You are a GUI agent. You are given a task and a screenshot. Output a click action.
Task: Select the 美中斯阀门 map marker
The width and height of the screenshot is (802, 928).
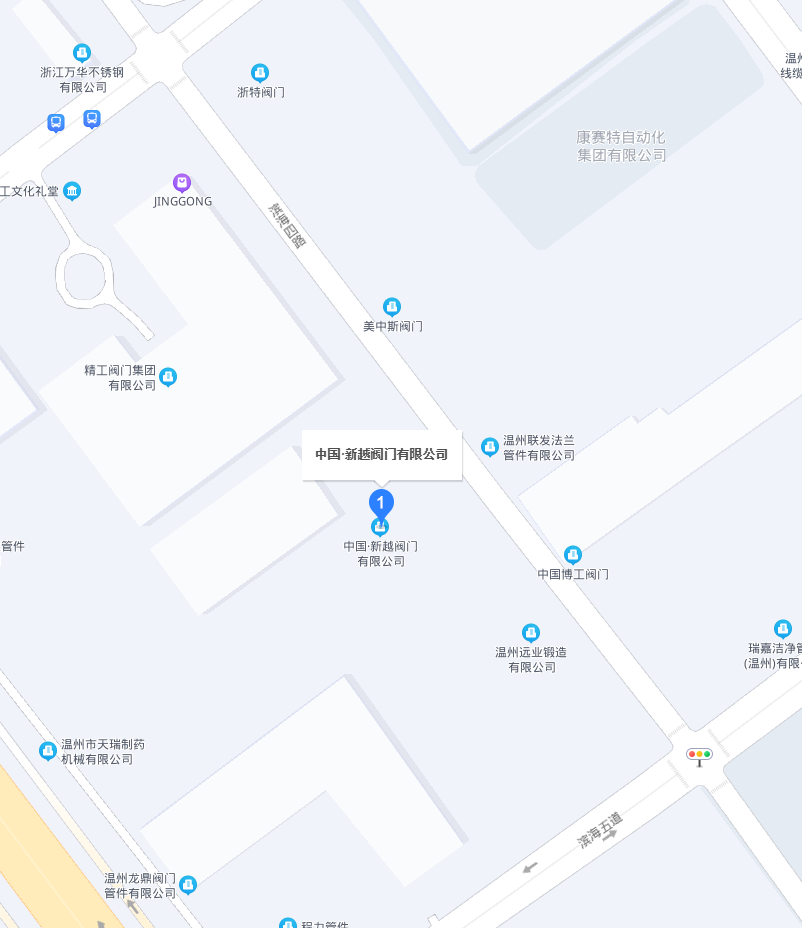pyautogui.click(x=392, y=306)
